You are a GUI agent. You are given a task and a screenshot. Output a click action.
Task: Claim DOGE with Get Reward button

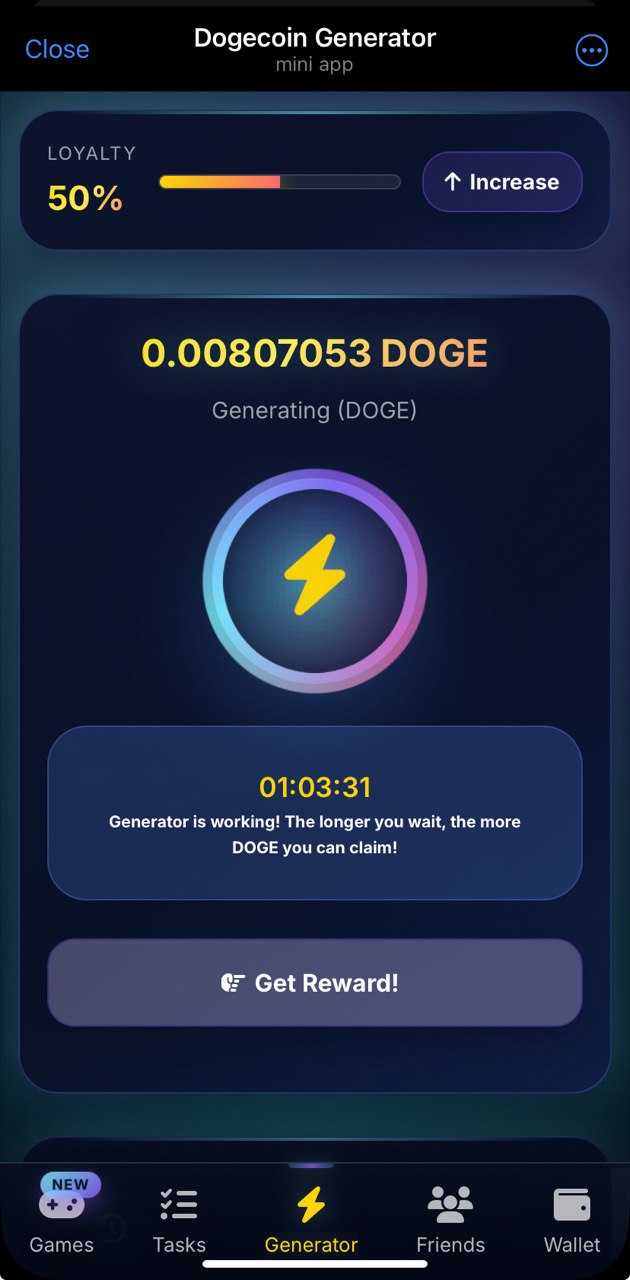coord(315,982)
